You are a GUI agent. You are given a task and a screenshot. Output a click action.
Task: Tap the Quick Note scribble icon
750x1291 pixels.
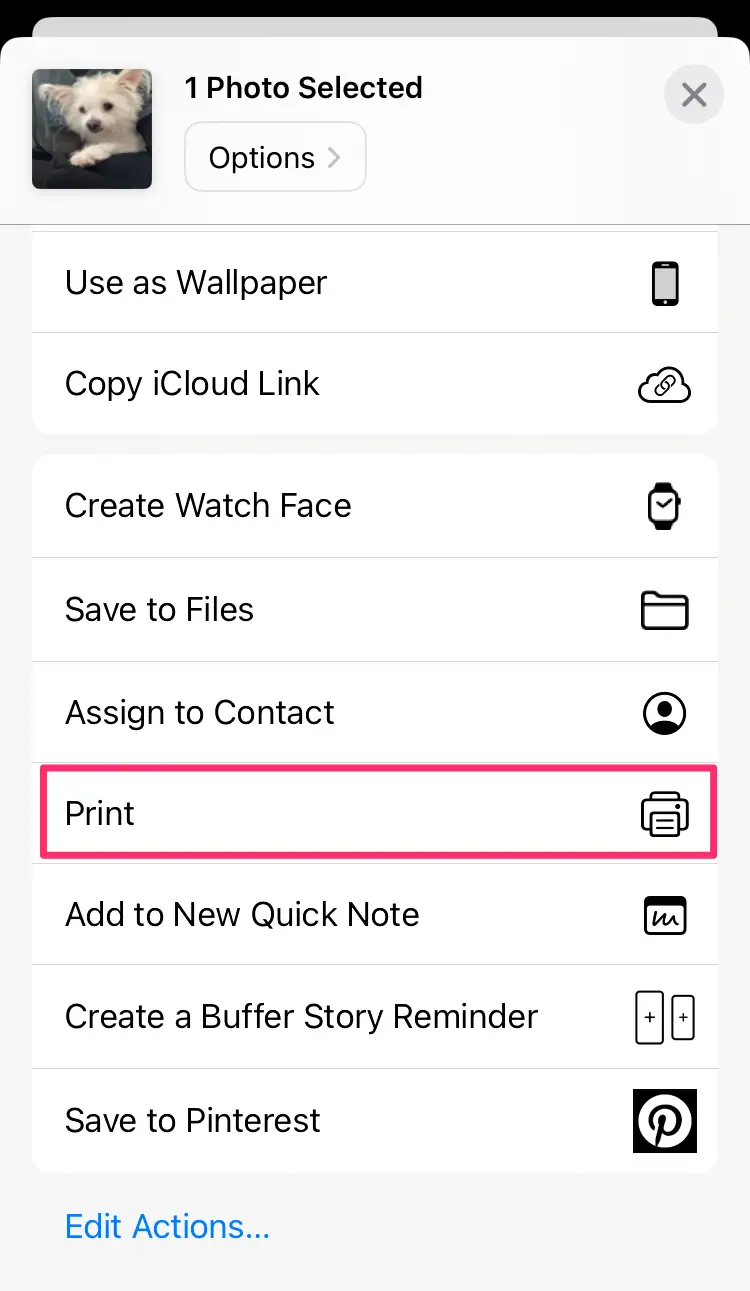pos(665,915)
